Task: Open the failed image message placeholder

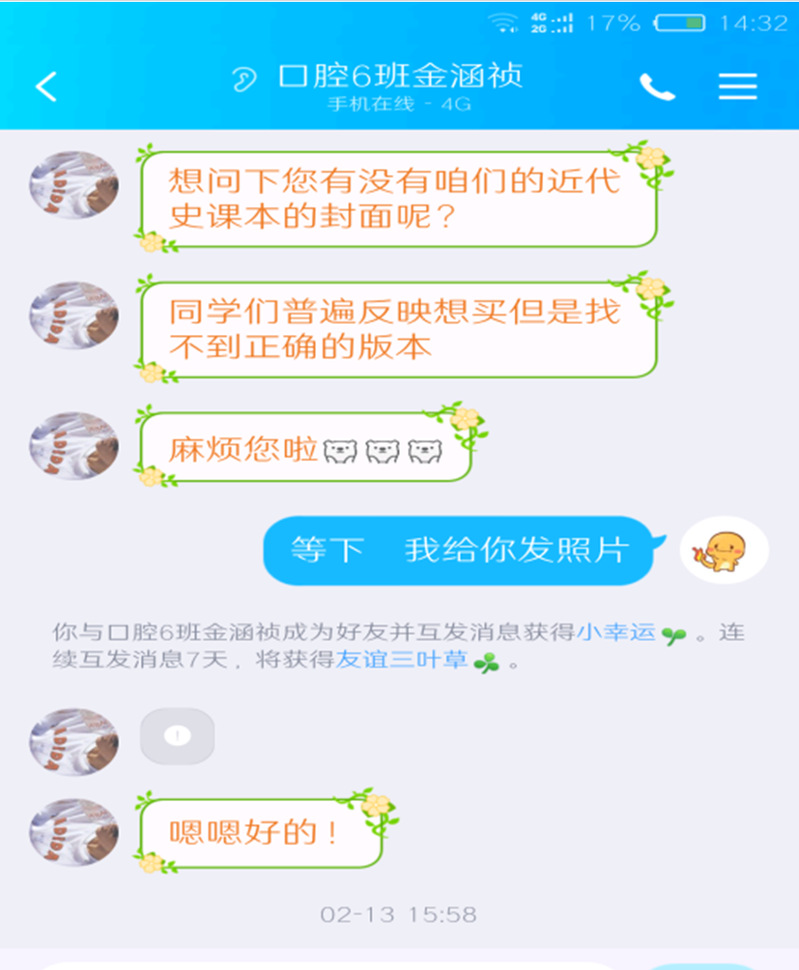Action: 177,737
